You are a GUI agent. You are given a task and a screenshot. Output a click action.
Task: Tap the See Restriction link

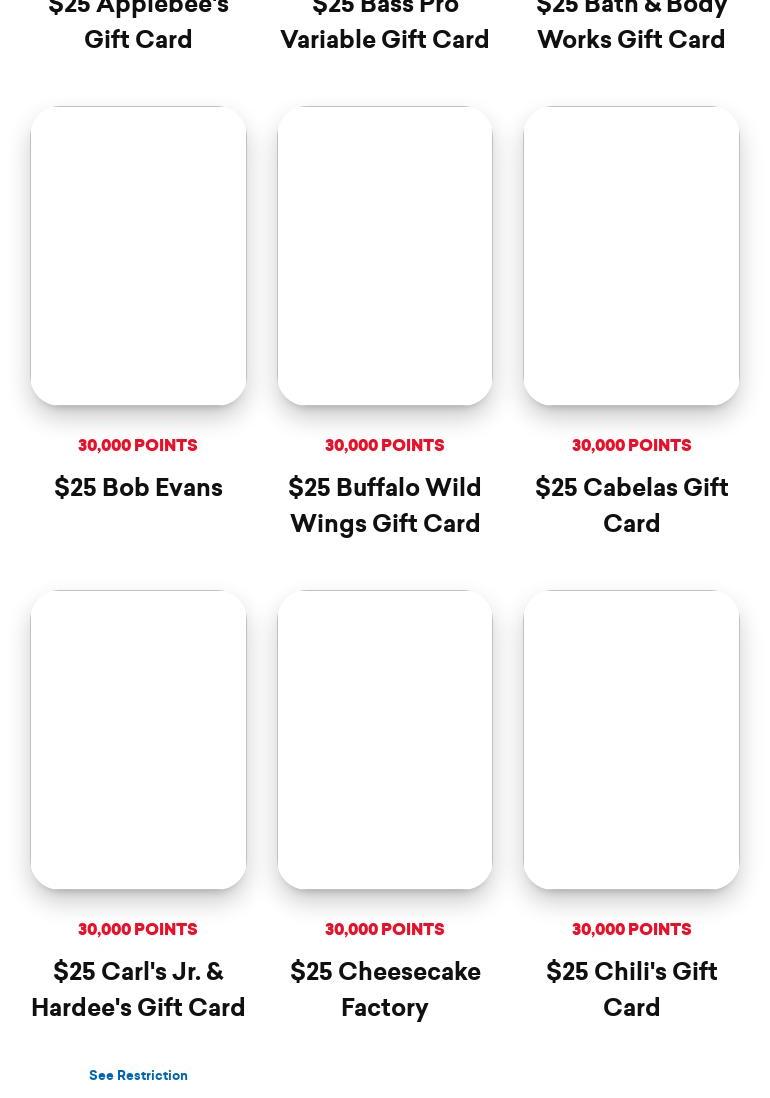tap(138, 1075)
